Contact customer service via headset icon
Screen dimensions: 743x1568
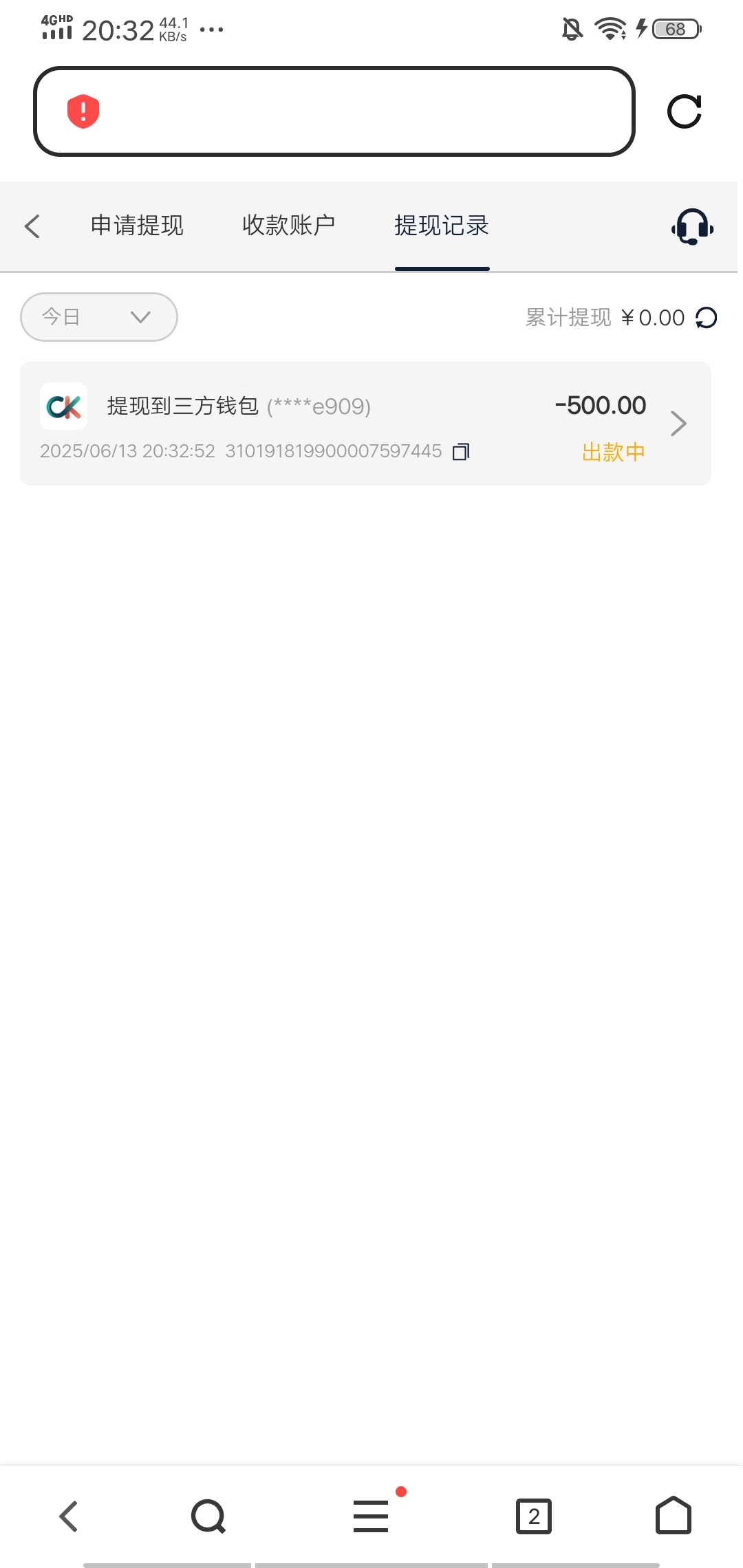[x=692, y=226]
